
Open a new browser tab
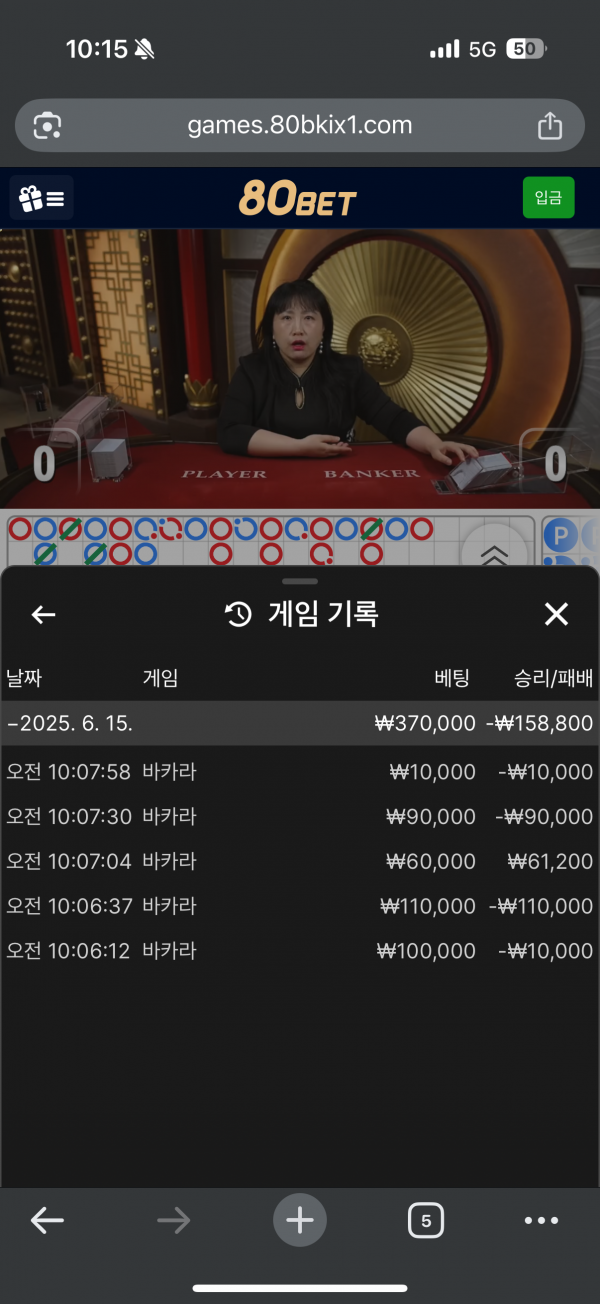300,1220
